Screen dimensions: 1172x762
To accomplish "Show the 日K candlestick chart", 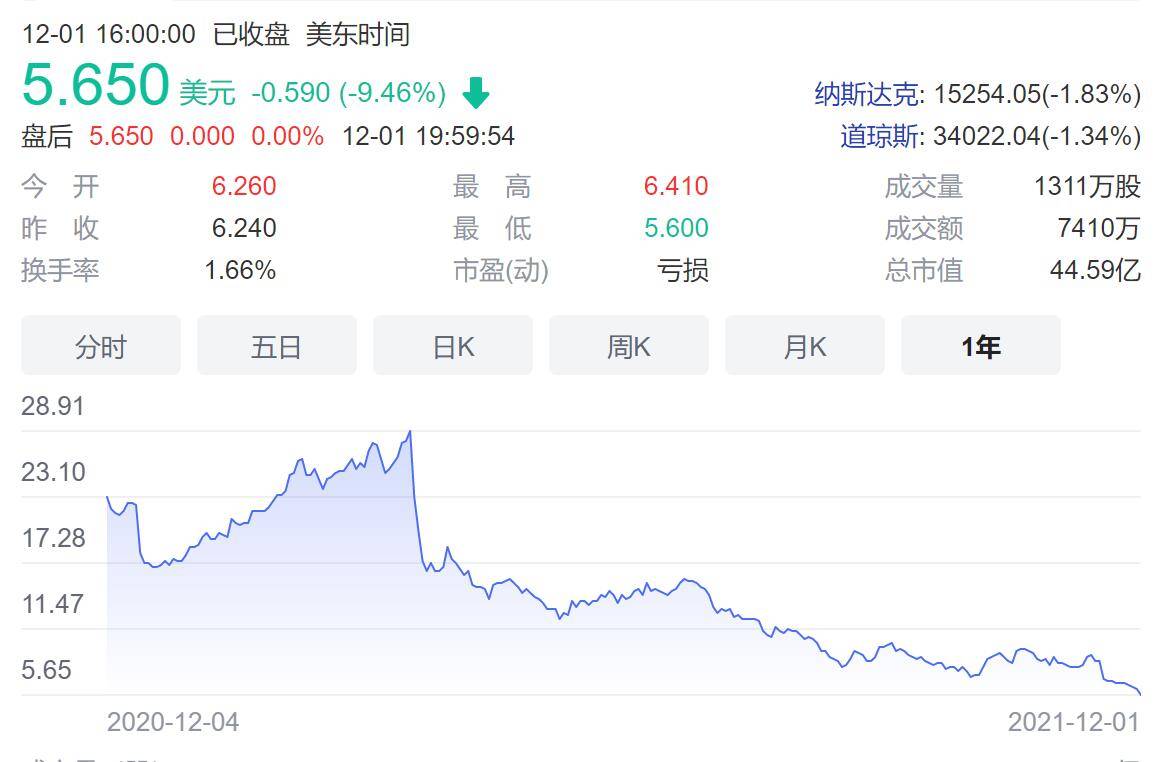I will 453,346.
